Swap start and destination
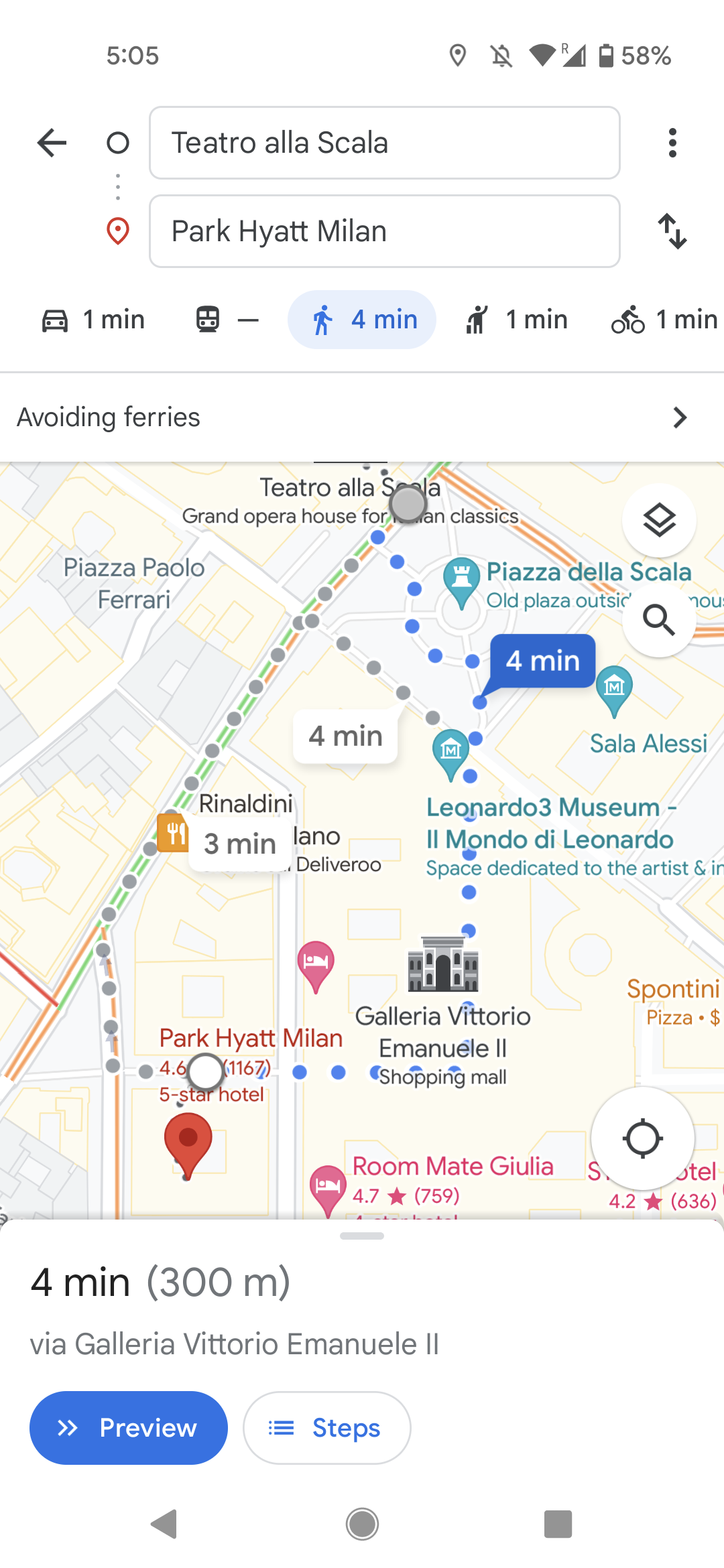Viewport: 724px width, 1568px height. [x=672, y=231]
